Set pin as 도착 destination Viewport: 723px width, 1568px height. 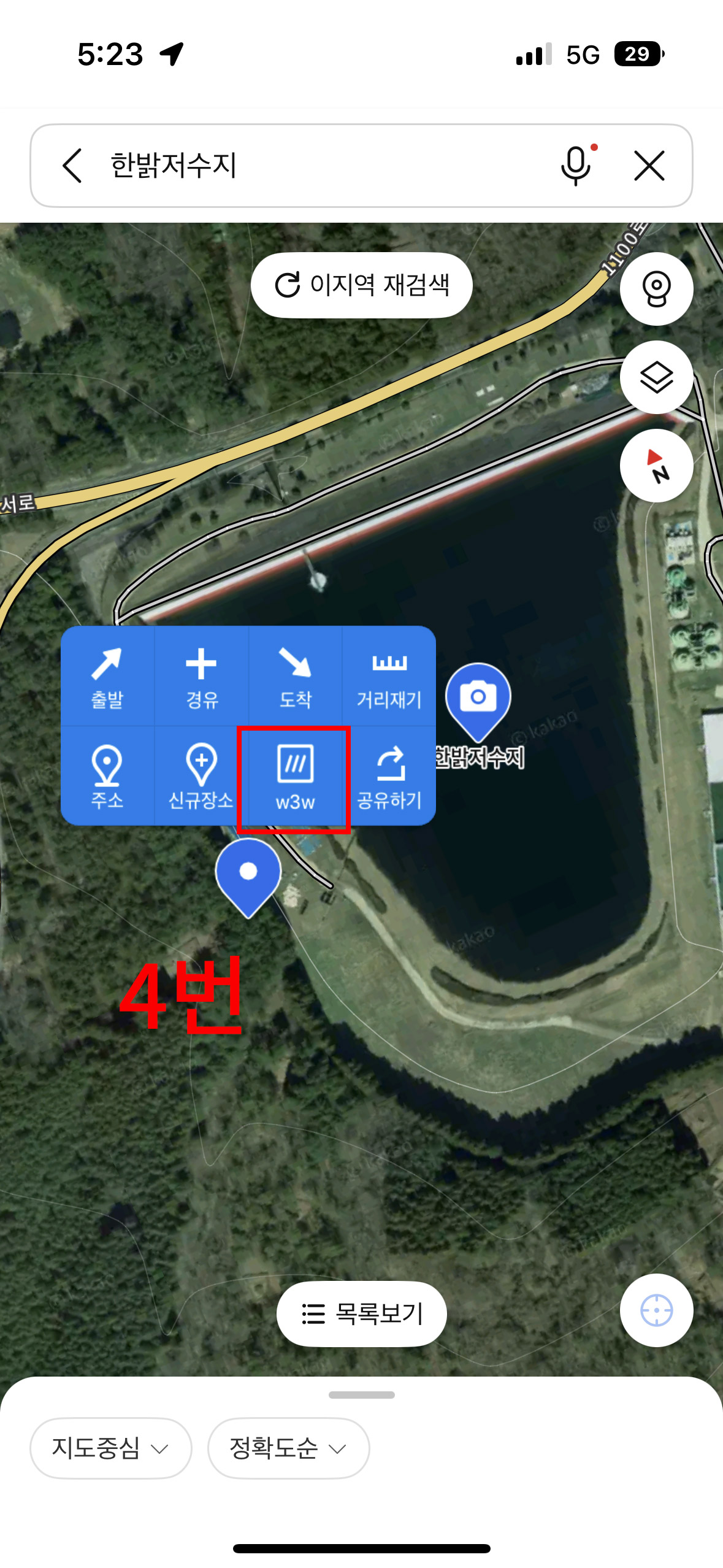coord(295,677)
